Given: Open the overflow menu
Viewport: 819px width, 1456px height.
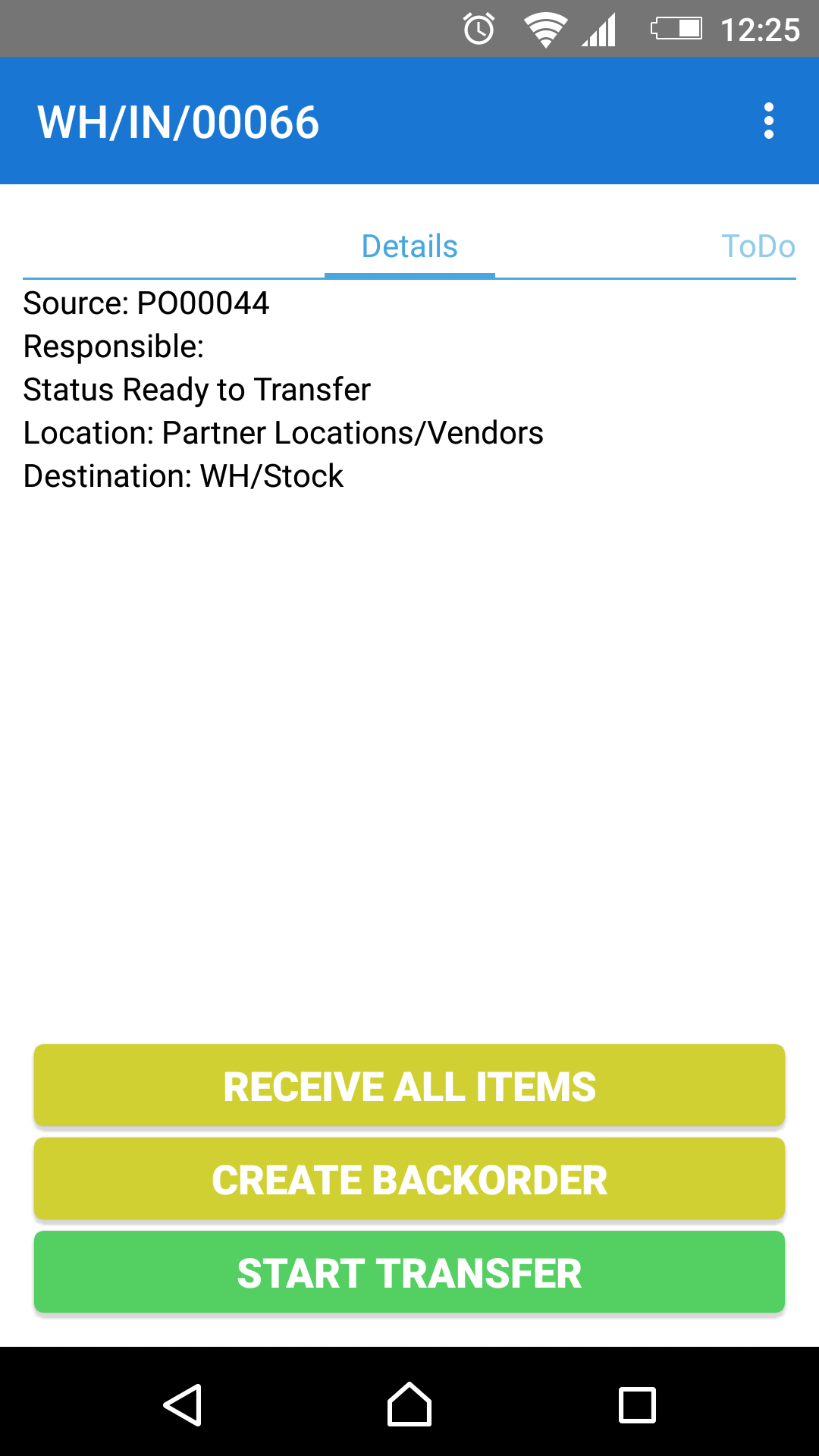Looking at the screenshot, I should [768, 121].
